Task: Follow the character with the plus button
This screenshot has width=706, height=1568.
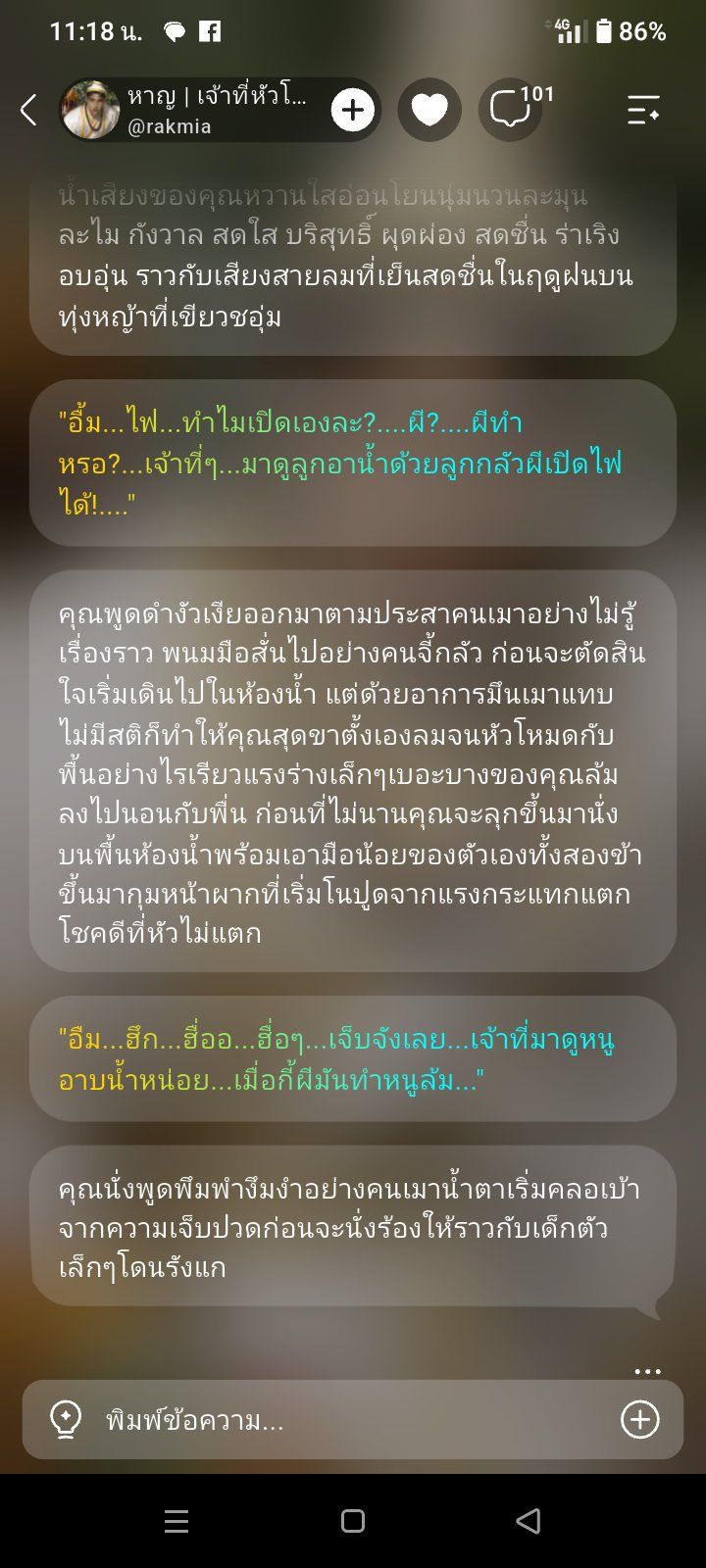Action: pyautogui.click(x=353, y=110)
